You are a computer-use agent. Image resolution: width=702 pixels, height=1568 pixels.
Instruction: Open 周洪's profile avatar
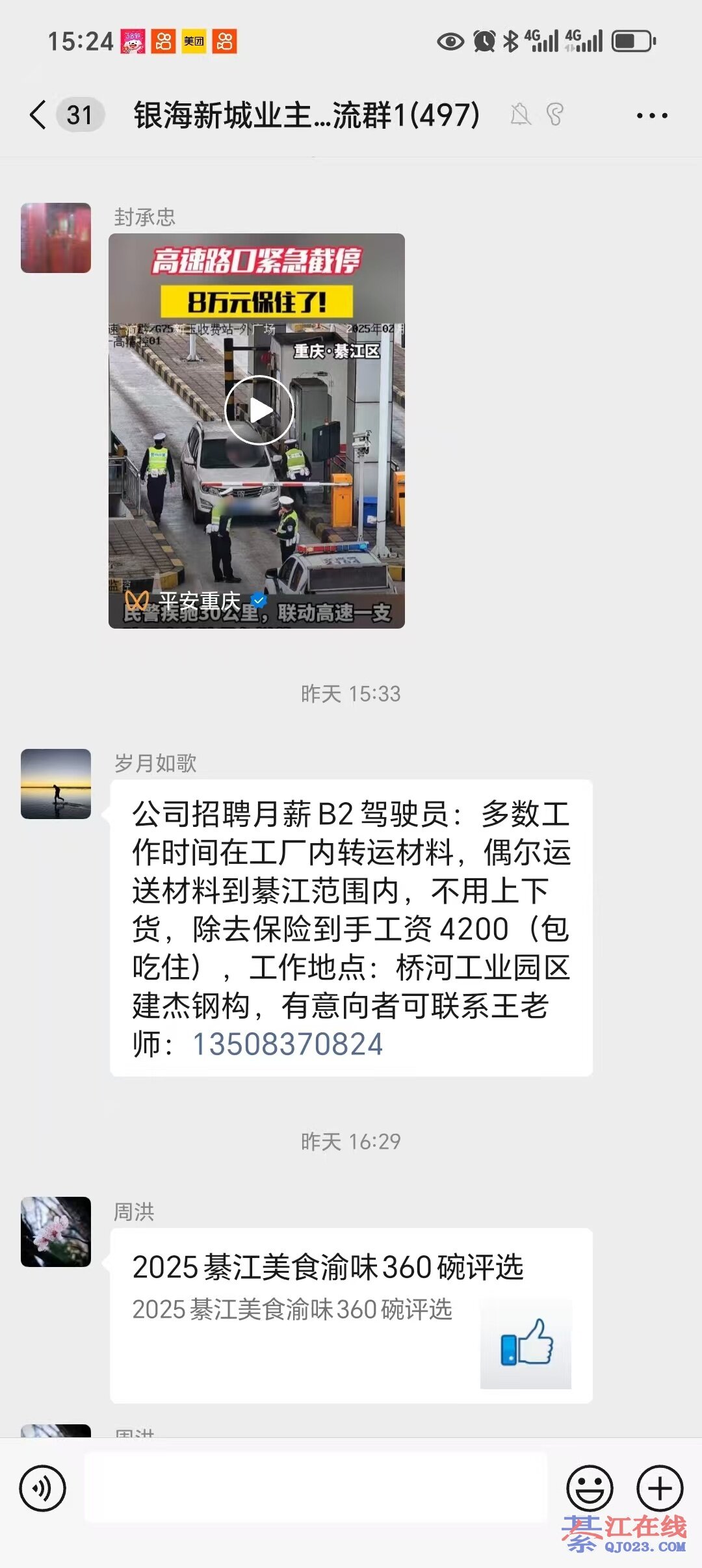pos(56,1232)
